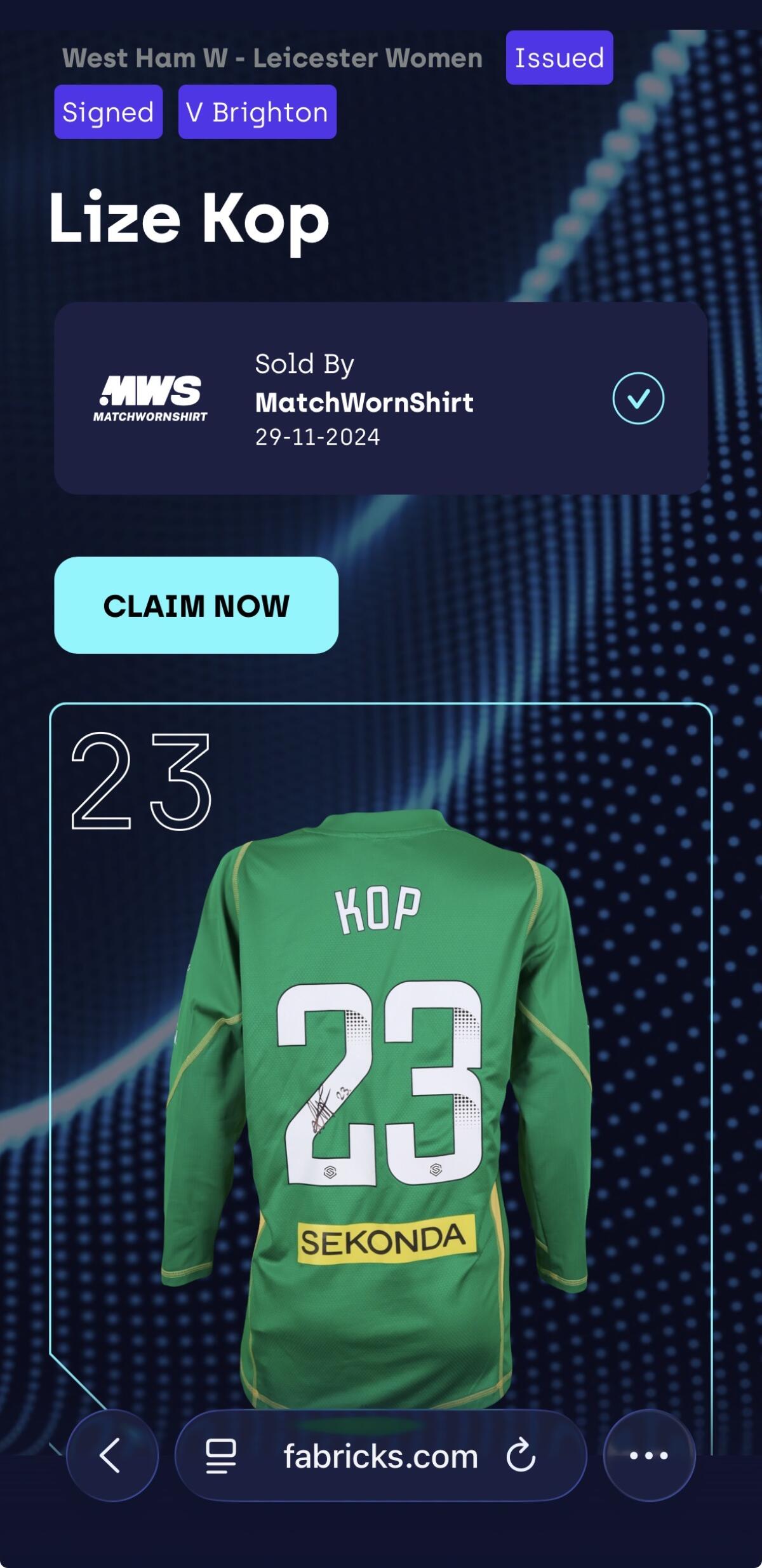
Task: Tap the fabricks.com address field
Action: pyautogui.click(x=381, y=1456)
